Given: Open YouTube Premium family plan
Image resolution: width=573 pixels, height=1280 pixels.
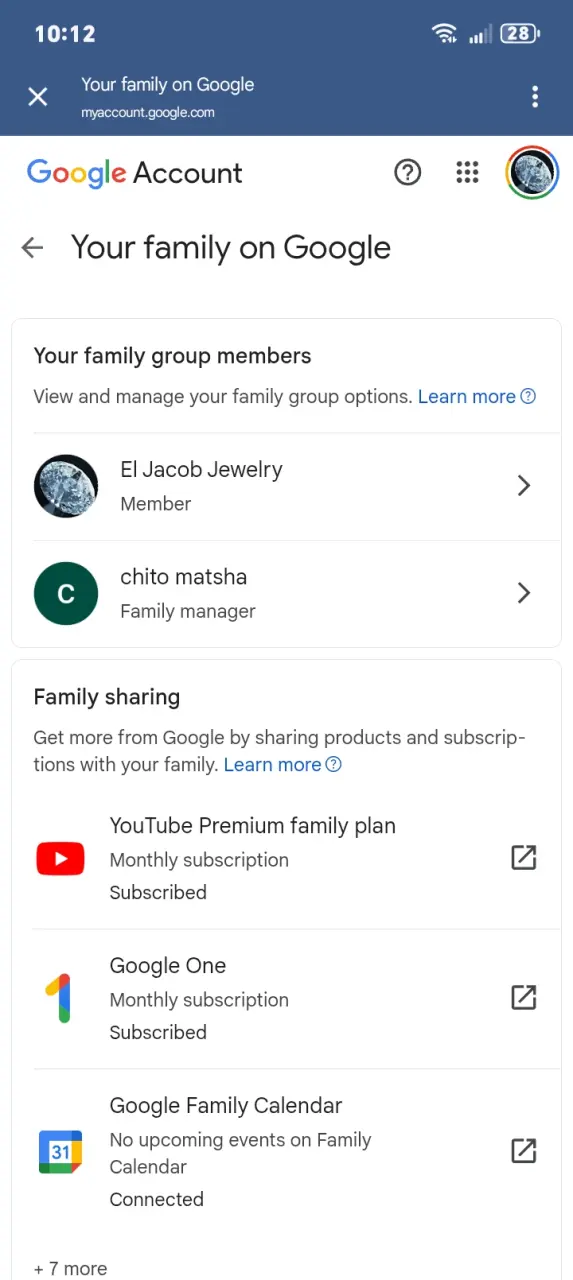Looking at the screenshot, I should click(286, 859).
